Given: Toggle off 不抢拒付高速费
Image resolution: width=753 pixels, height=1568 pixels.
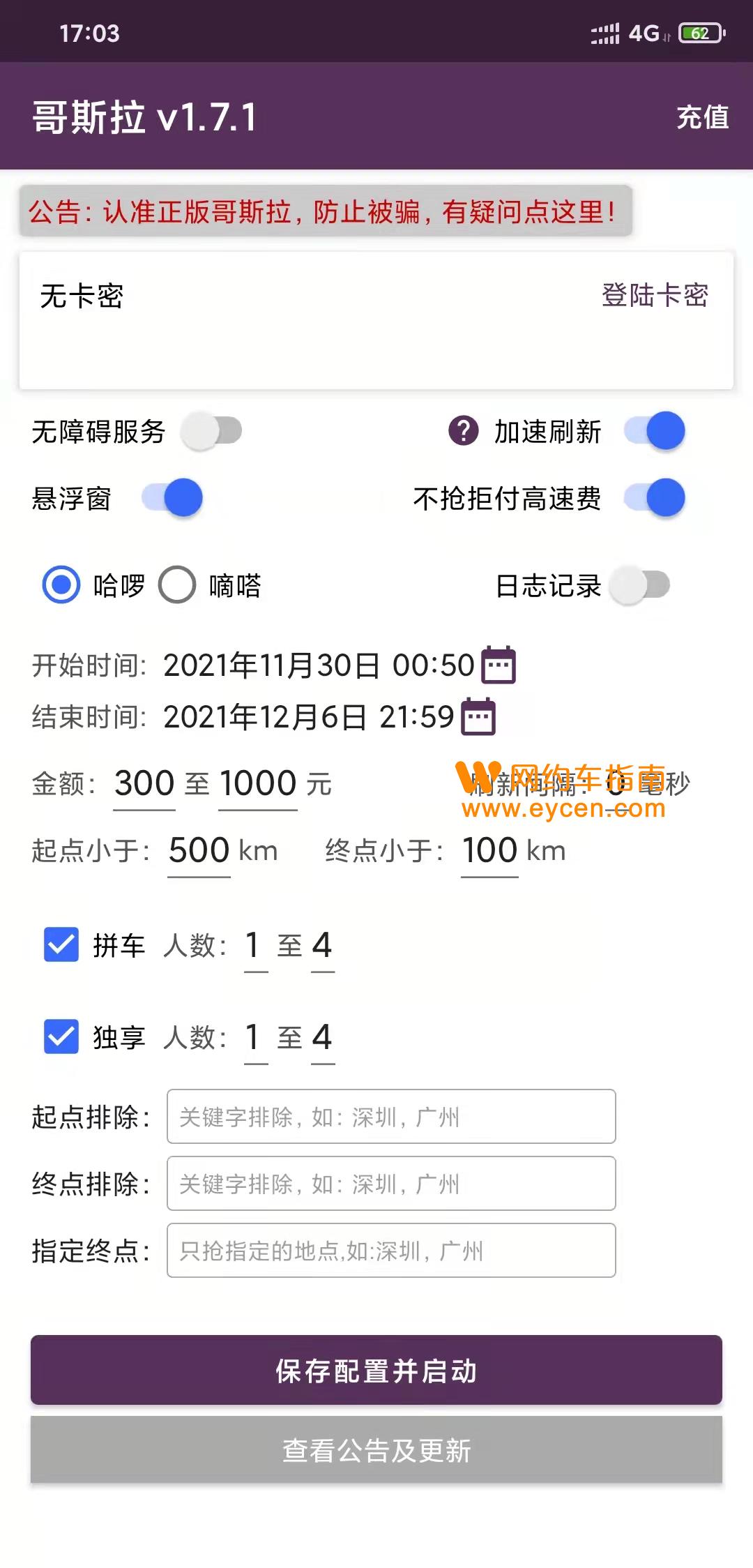Looking at the screenshot, I should (655, 498).
